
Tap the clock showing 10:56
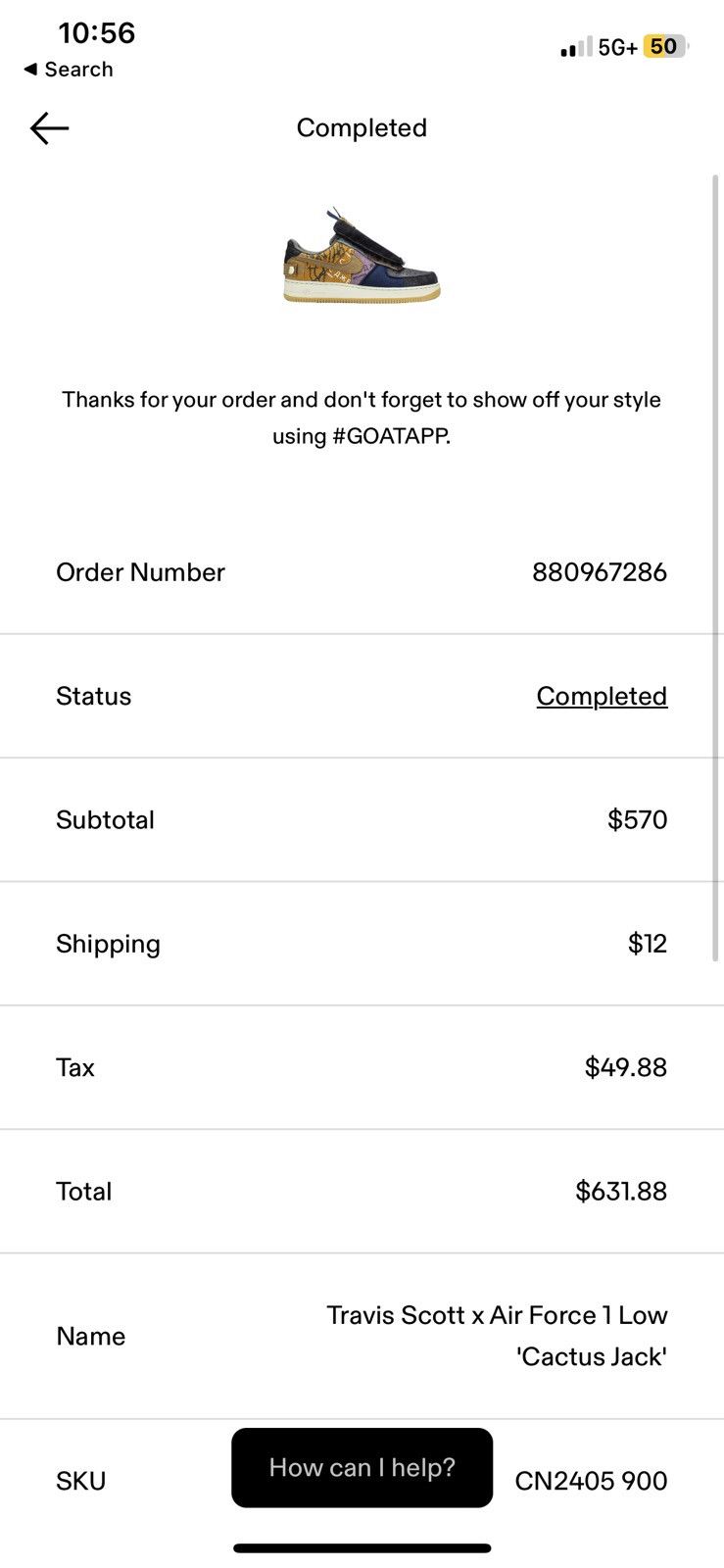tap(96, 32)
